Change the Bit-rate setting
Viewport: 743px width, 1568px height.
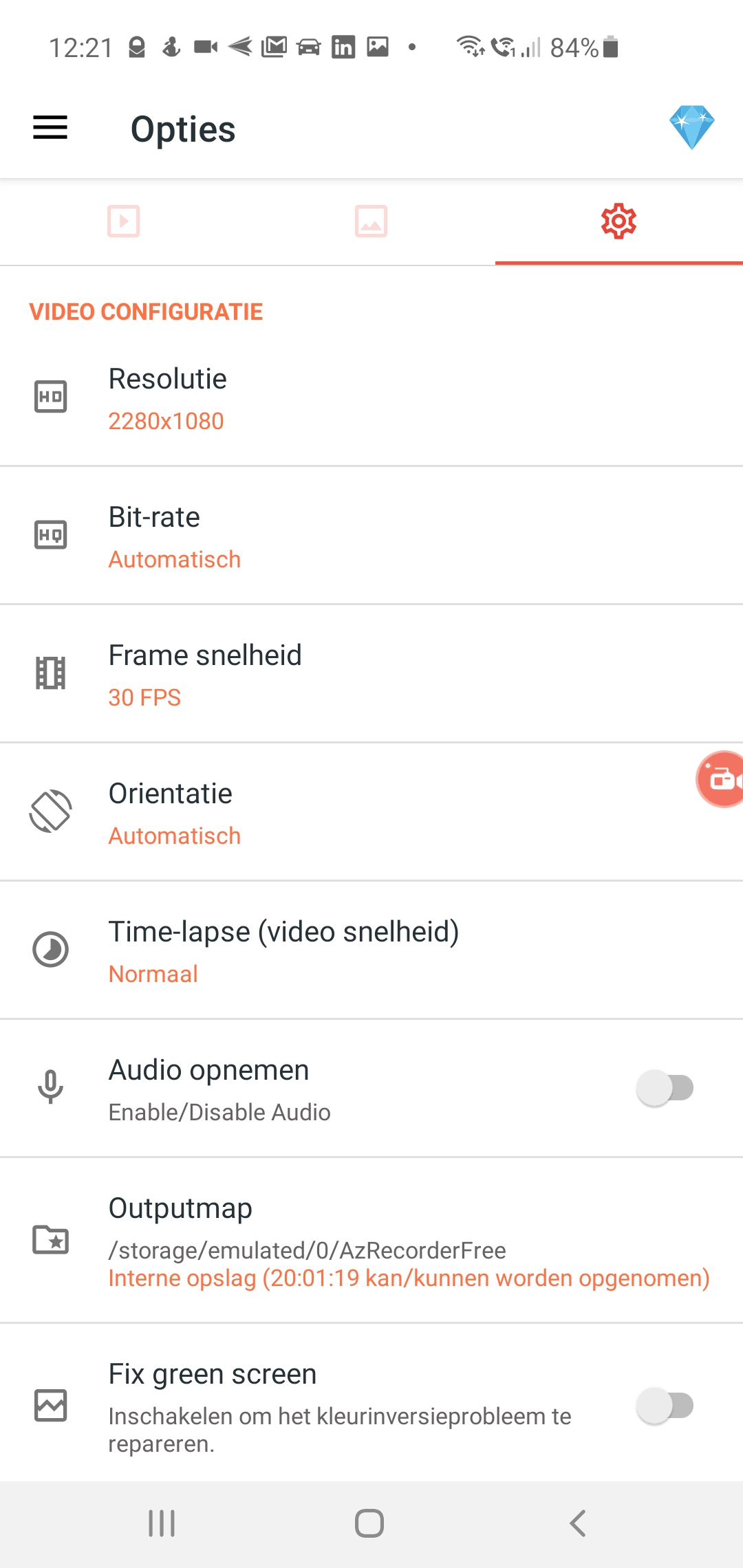tap(371, 536)
